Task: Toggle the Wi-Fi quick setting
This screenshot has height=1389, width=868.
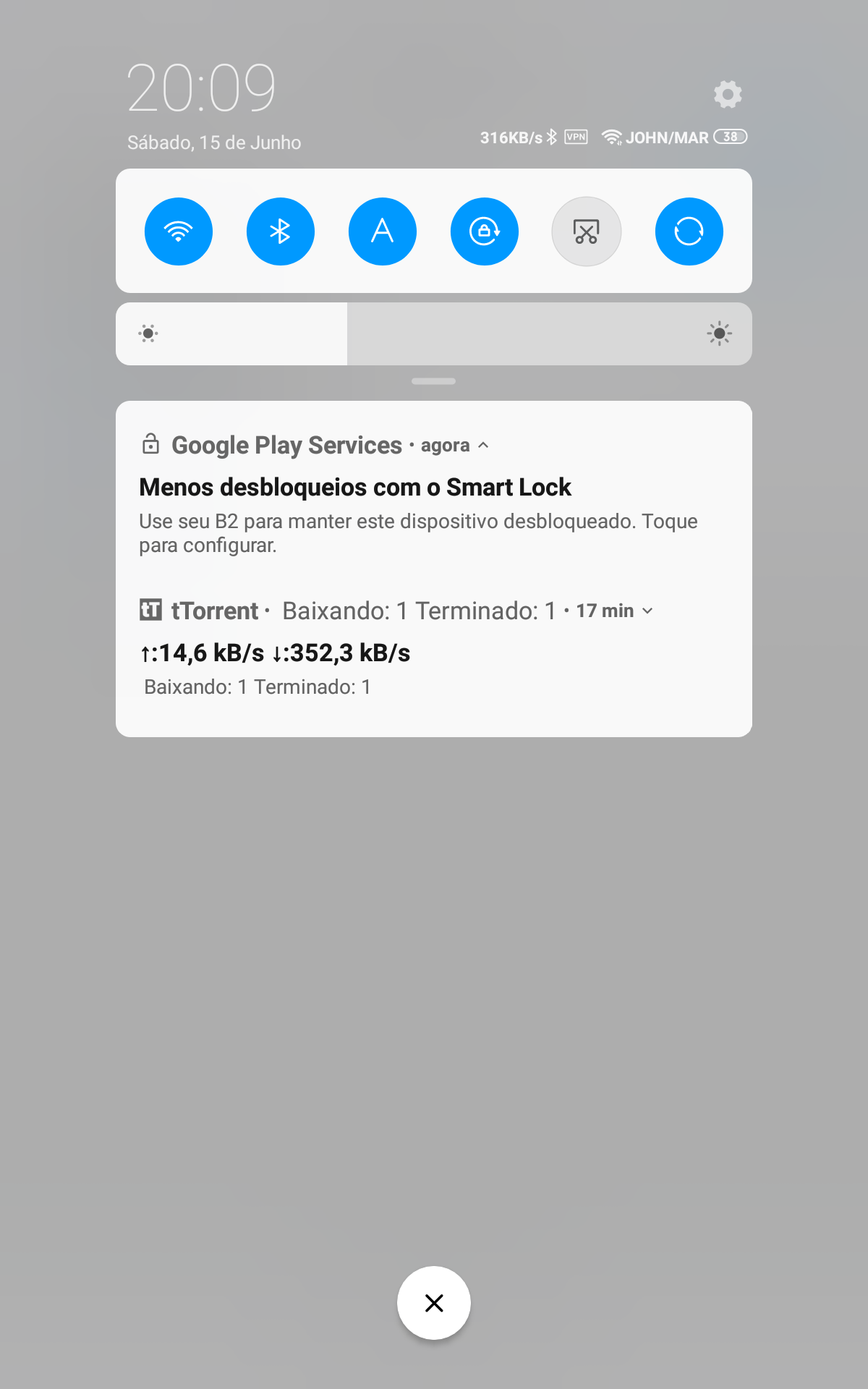Action: coord(179,231)
